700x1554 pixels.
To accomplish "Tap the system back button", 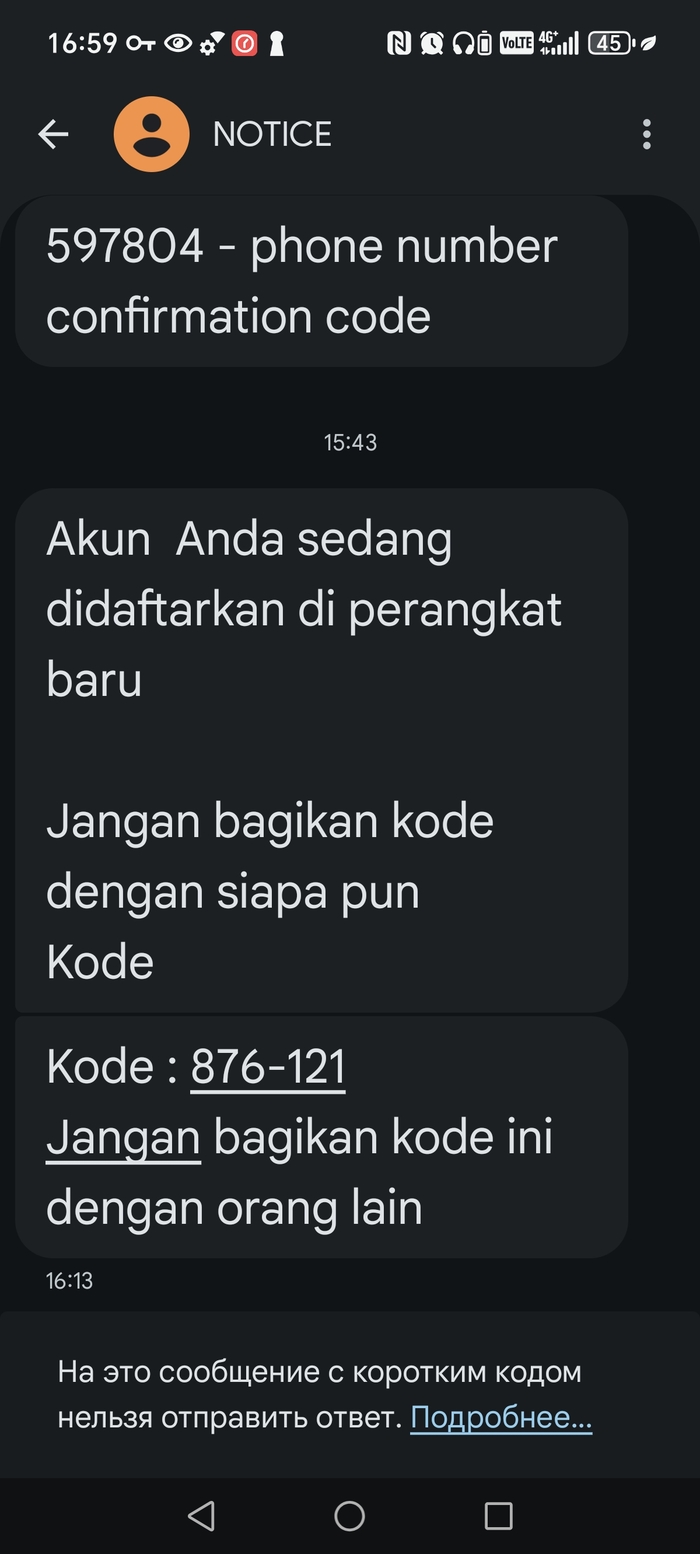I will (201, 1516).
